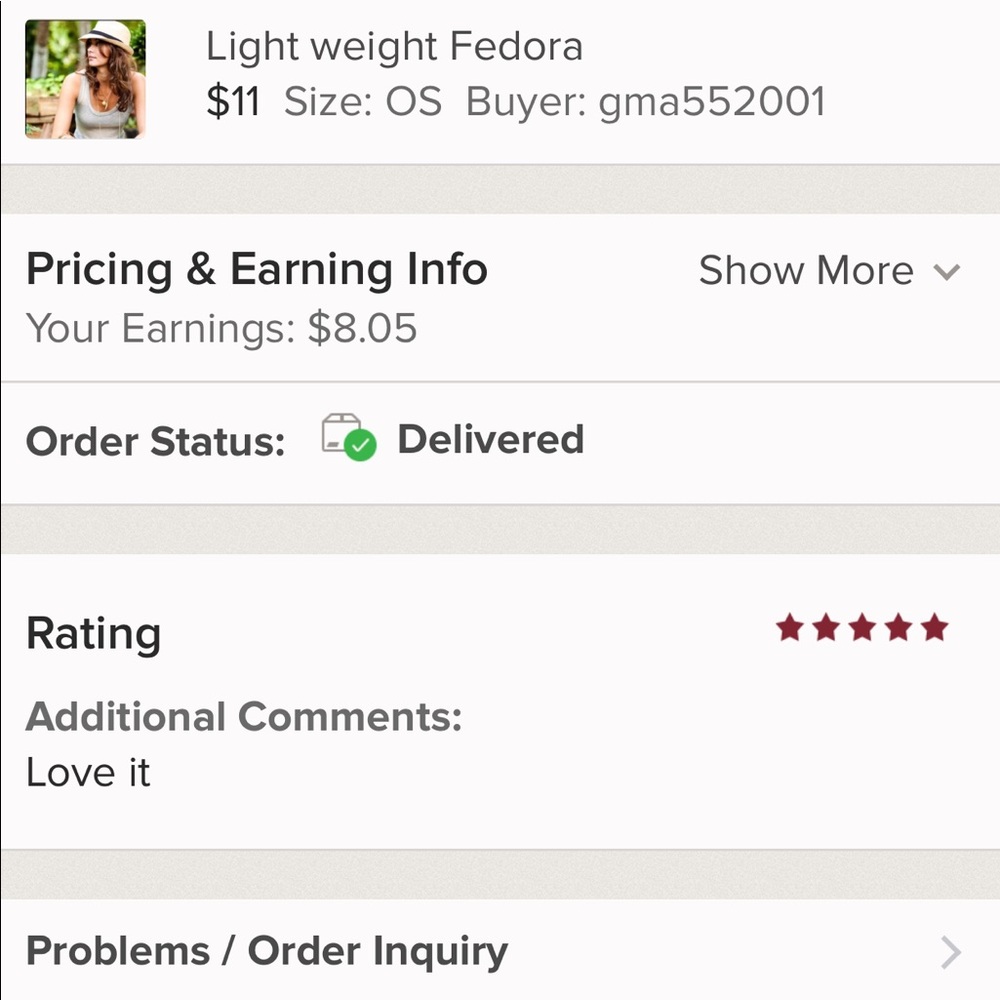Open the Light weight Fedora item thumbnail

(x=85, y=79)
